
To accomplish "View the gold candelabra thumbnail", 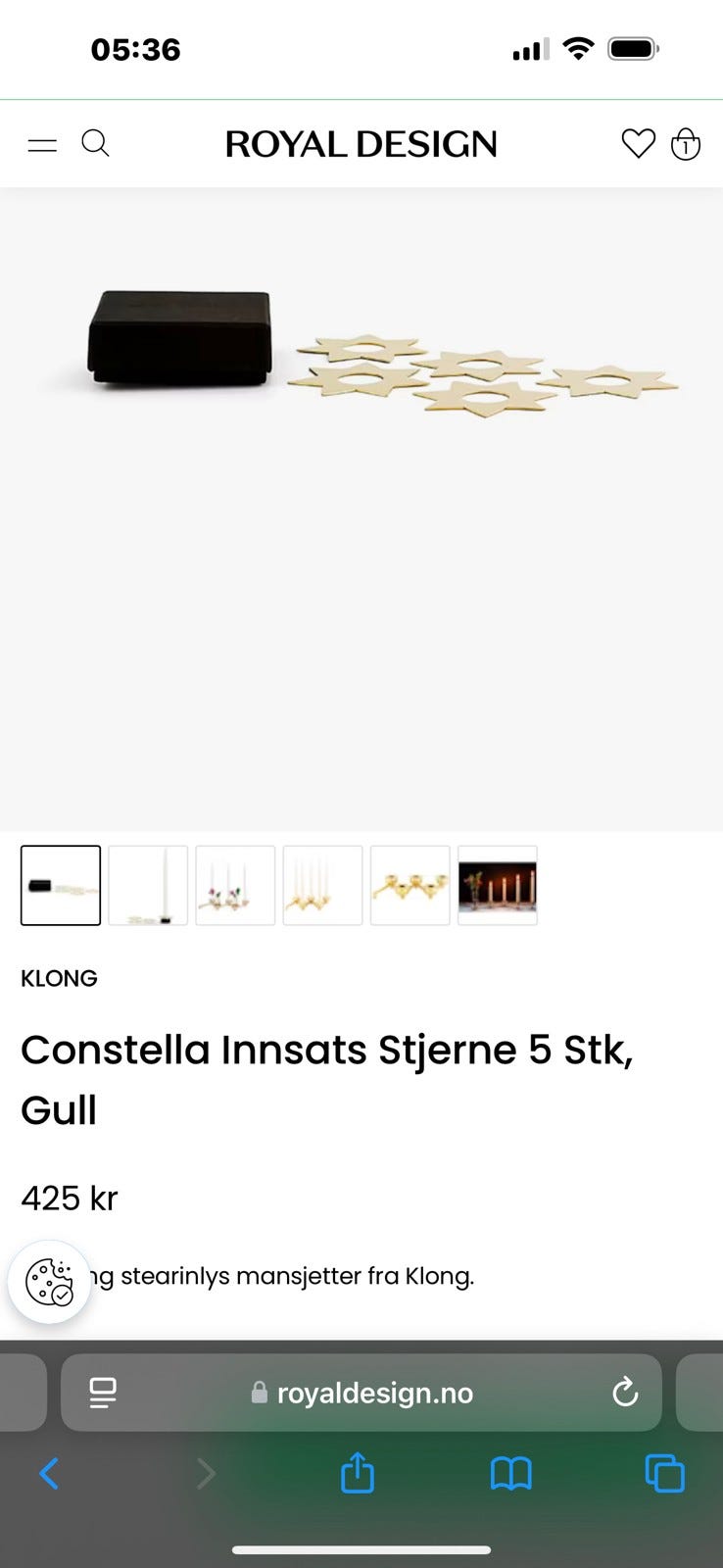I will pyautogui.click(x=410, y=885).
